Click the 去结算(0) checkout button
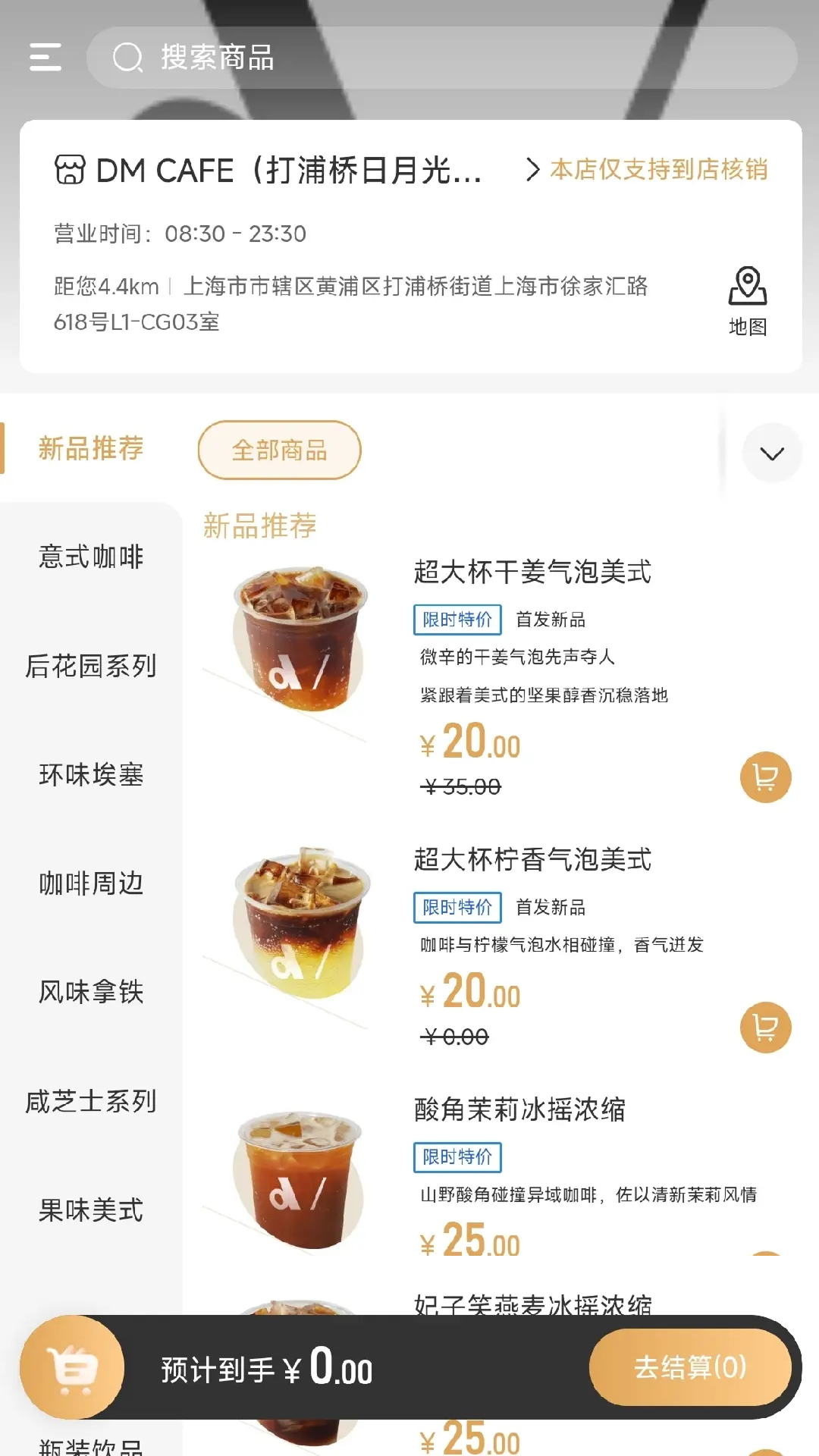 [x=691, y=1367]
